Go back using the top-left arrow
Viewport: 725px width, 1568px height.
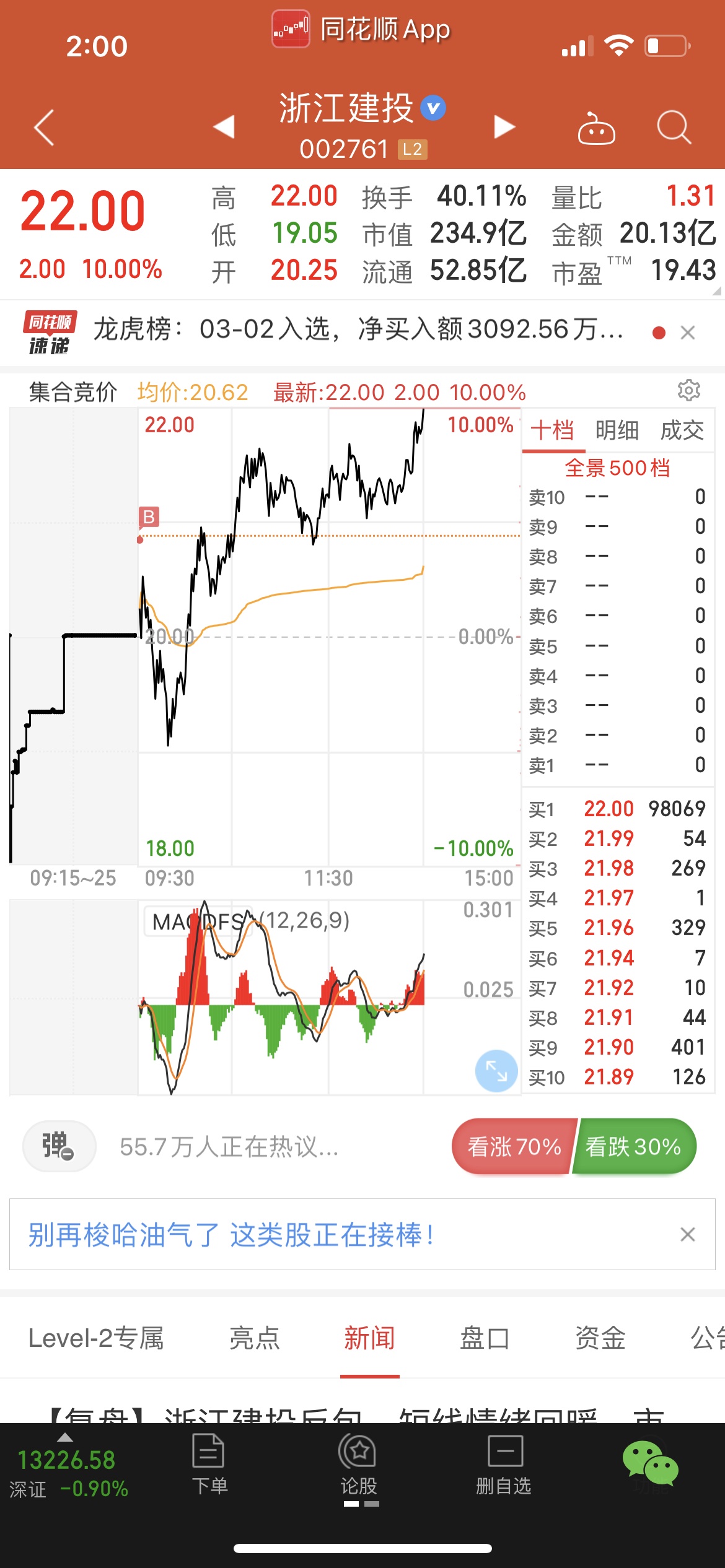45,128
